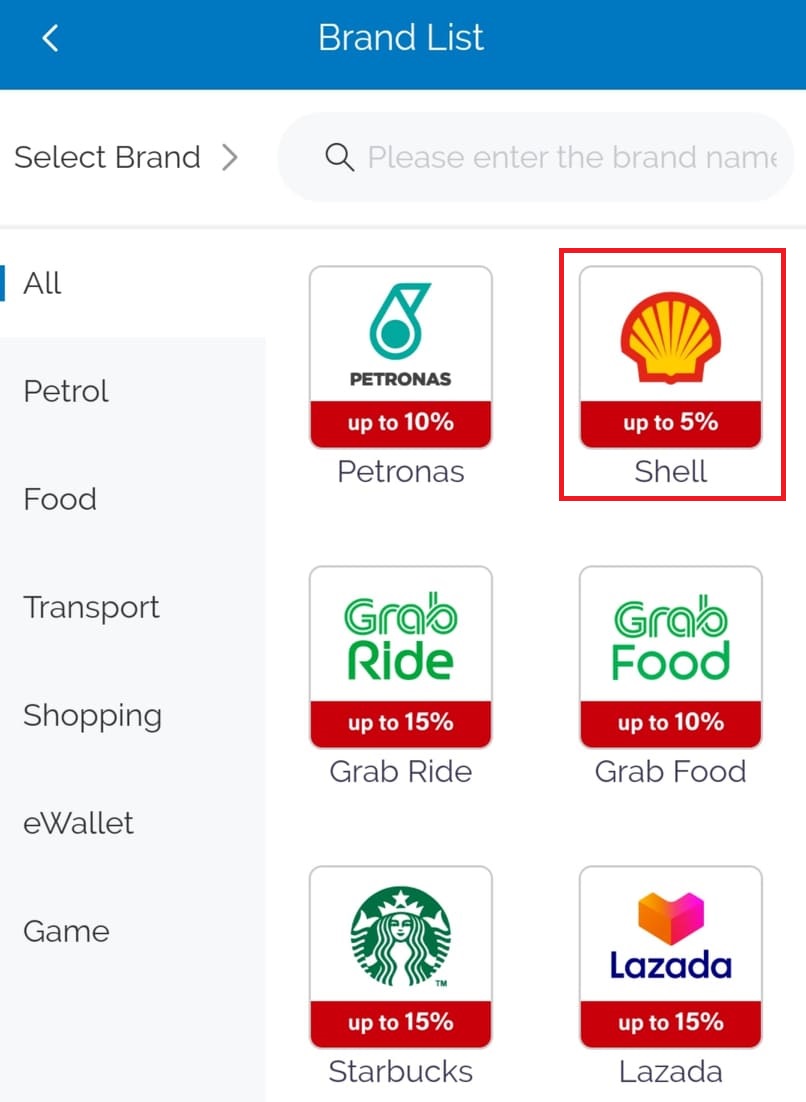Show the Food category

pyautogui.click(x=60, y=499)
